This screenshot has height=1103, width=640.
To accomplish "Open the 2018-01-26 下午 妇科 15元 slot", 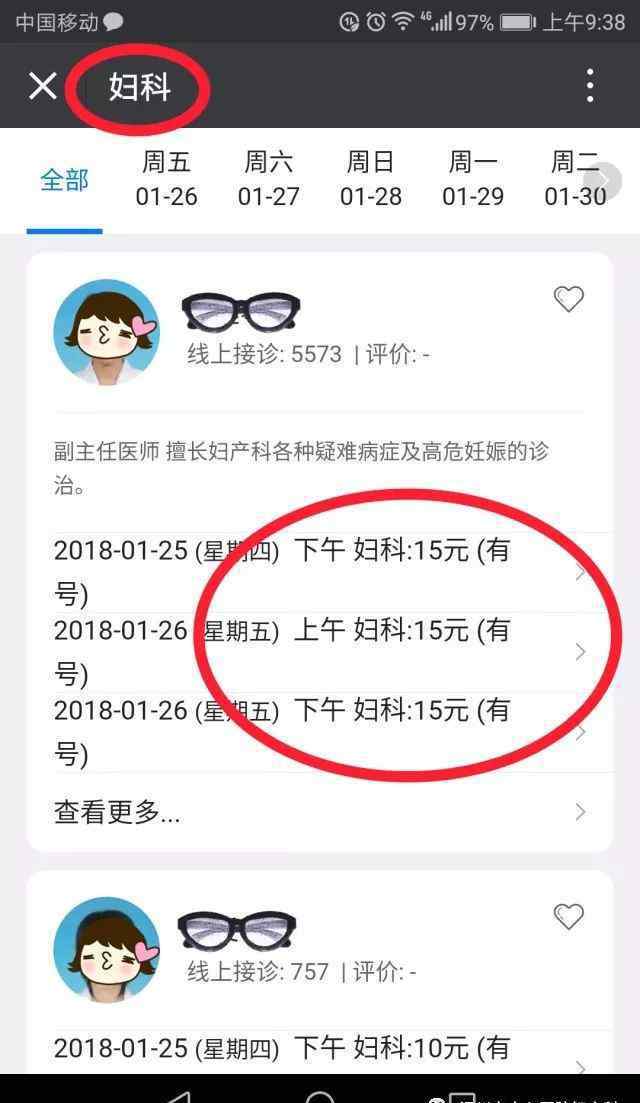I will click(x=320, y=732).
